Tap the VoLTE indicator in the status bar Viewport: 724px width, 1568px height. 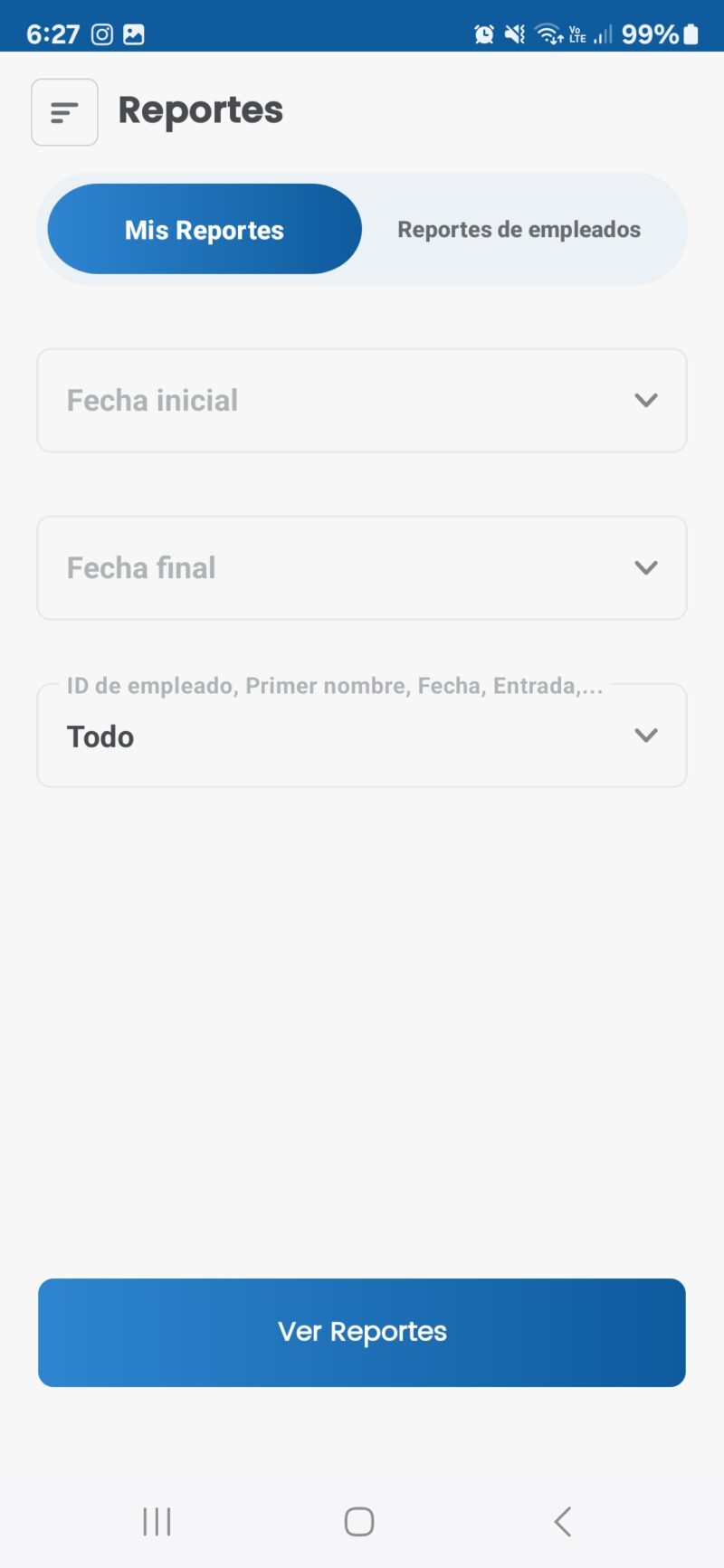[576, 34]
